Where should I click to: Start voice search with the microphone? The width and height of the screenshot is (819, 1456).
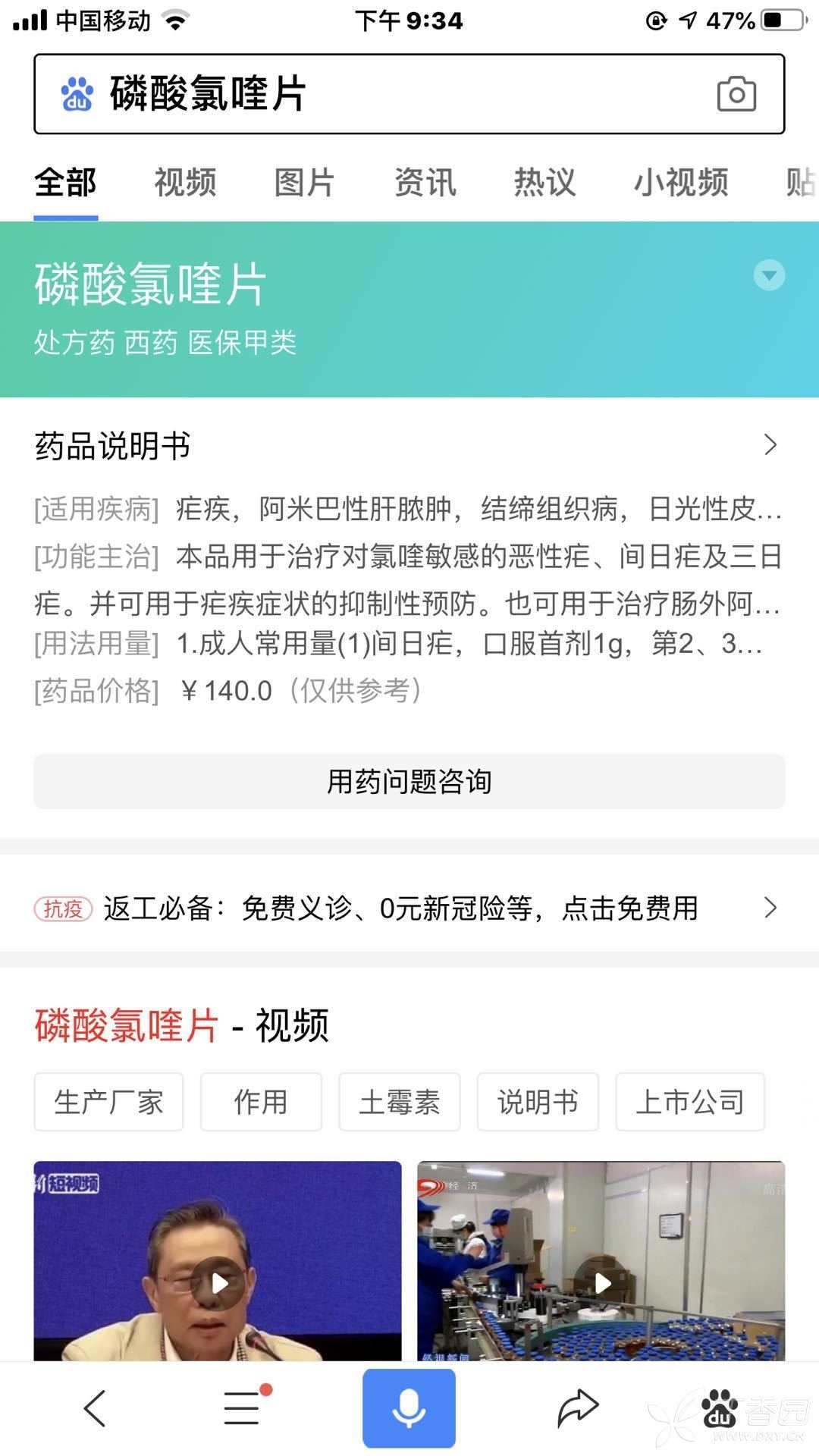[x=409, y=1408]
